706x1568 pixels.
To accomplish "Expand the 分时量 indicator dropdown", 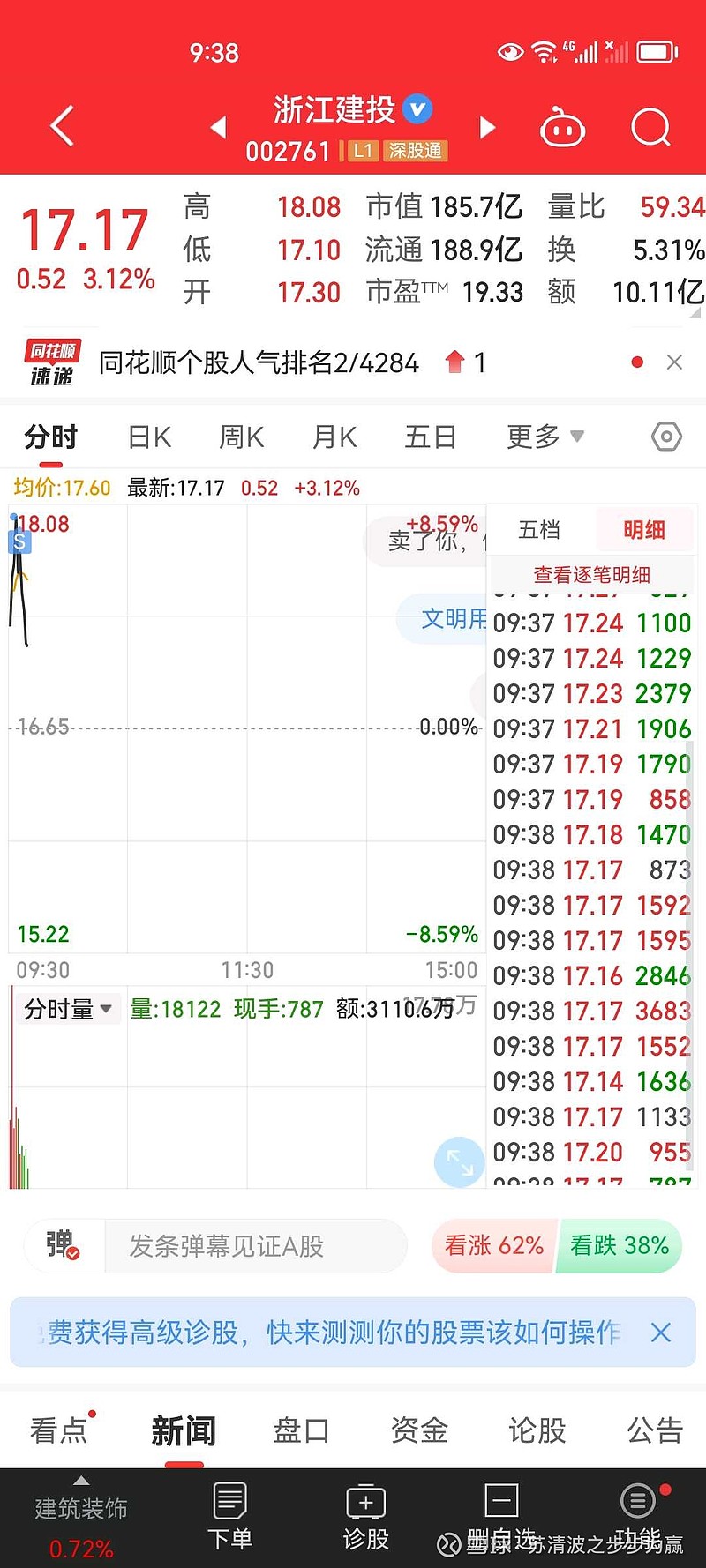I will click(x=68, y=1009).
